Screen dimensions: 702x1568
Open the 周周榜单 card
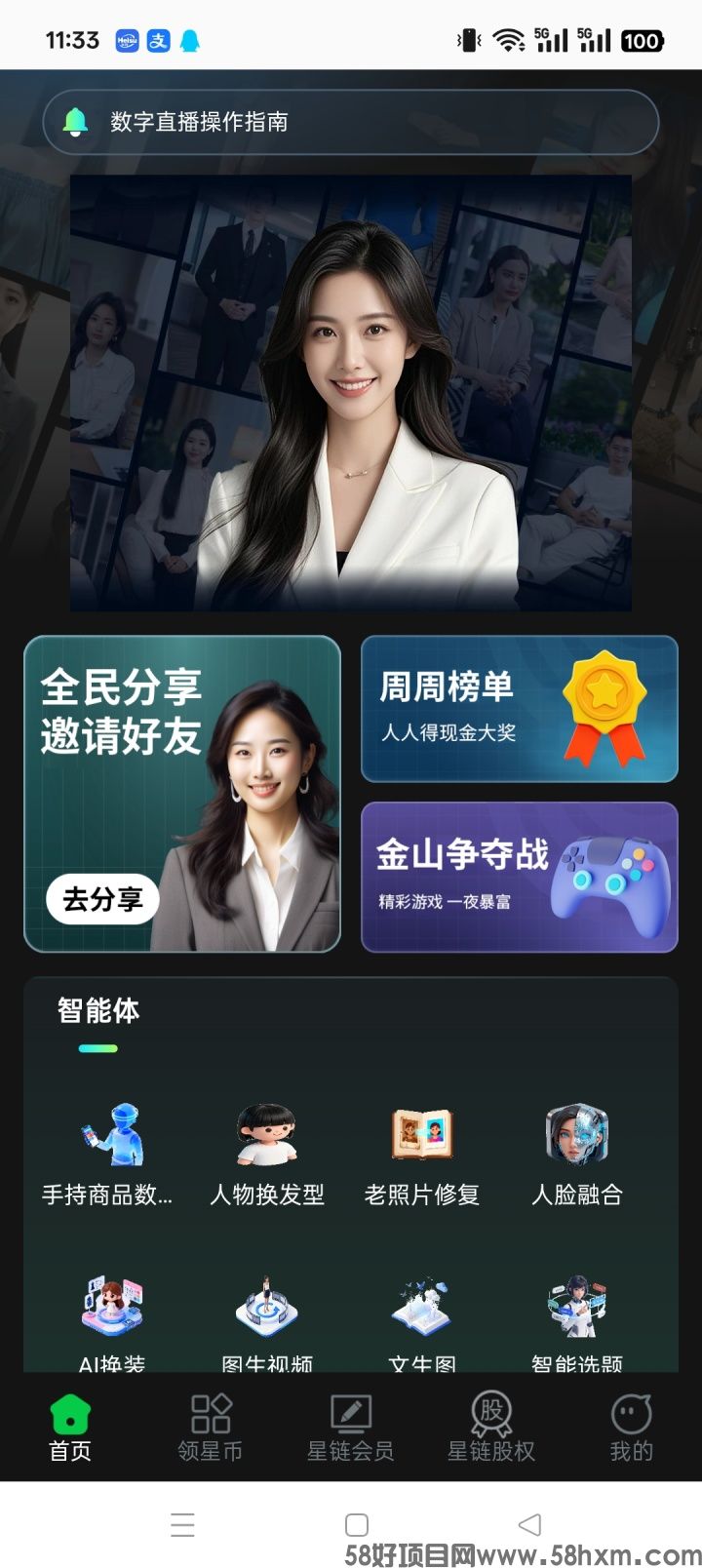[x=519, y=709]
